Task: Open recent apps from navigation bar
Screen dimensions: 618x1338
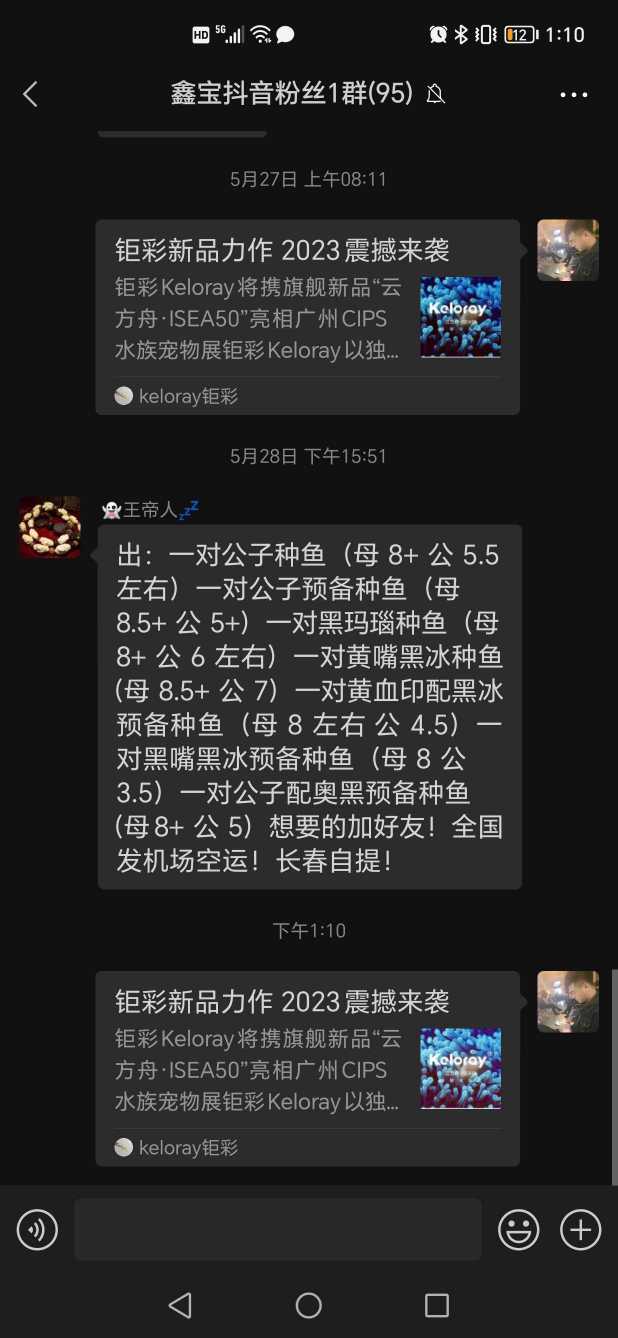Action: point(437,1305)
